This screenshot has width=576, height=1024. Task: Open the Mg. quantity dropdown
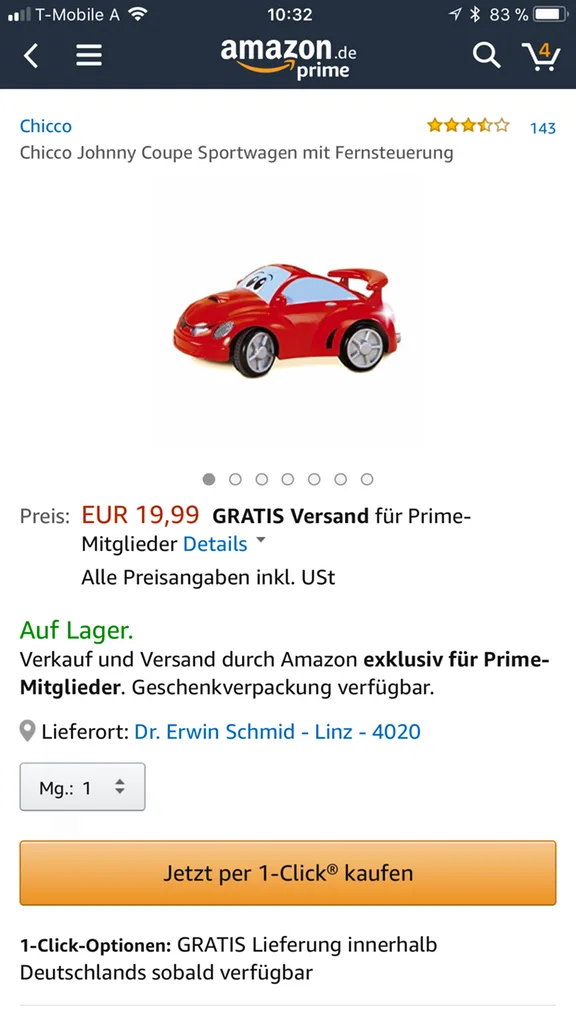(x=82, y=787)
